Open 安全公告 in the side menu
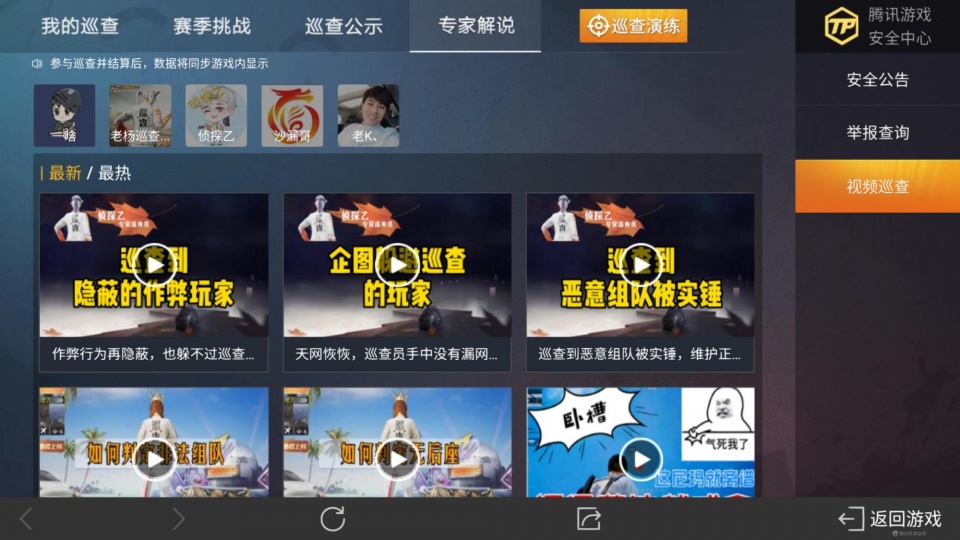 click(x=877, y=80)
